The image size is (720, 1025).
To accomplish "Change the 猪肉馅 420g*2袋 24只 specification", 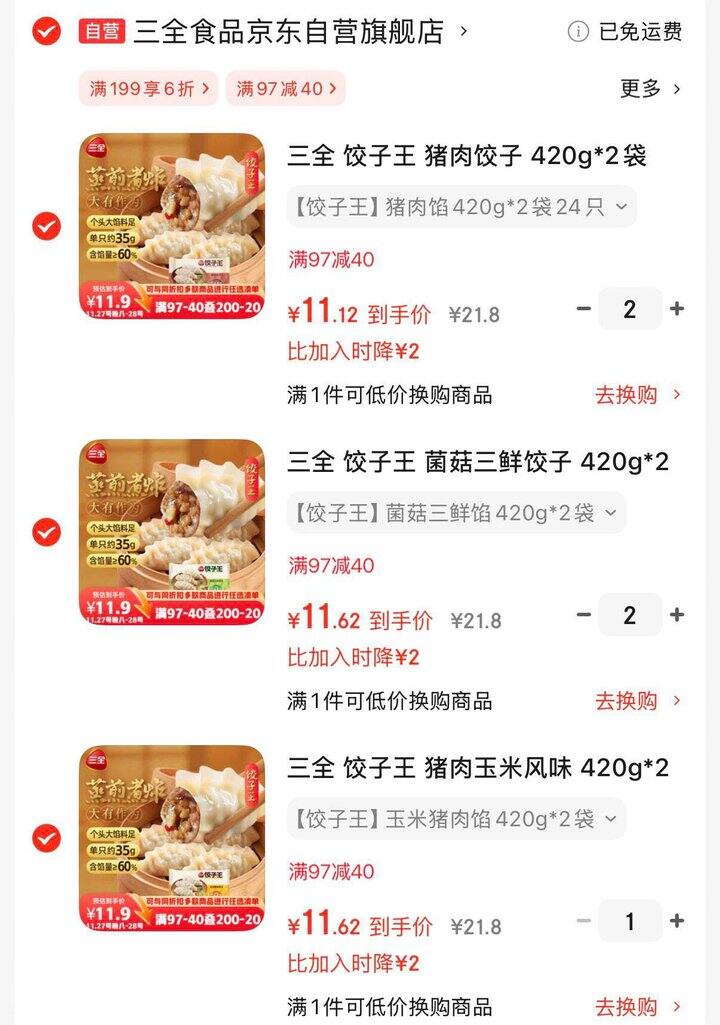I will 461,207.
